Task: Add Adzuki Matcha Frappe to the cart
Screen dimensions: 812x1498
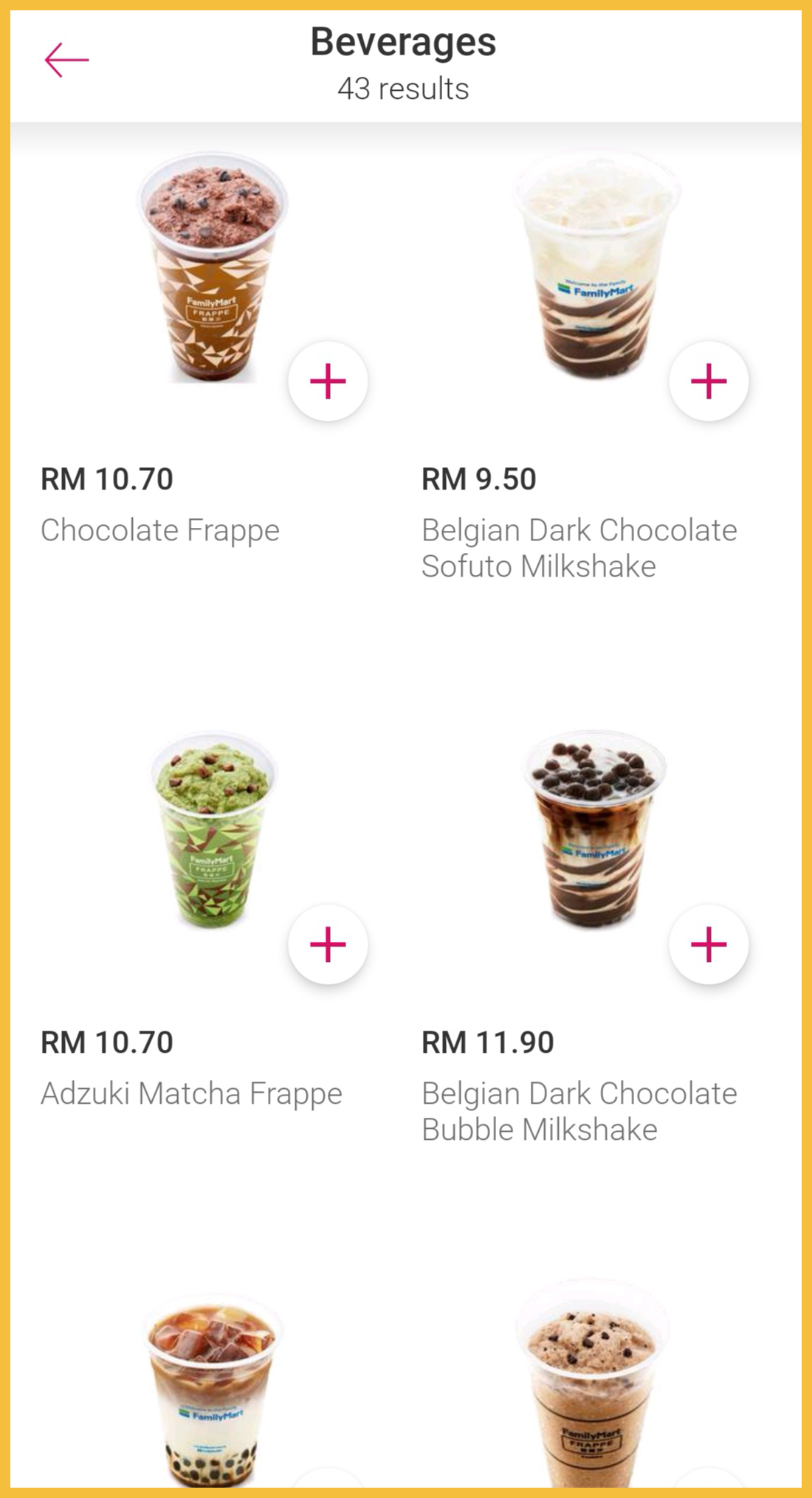Action: pyautogui.click(x=328, y=944)
